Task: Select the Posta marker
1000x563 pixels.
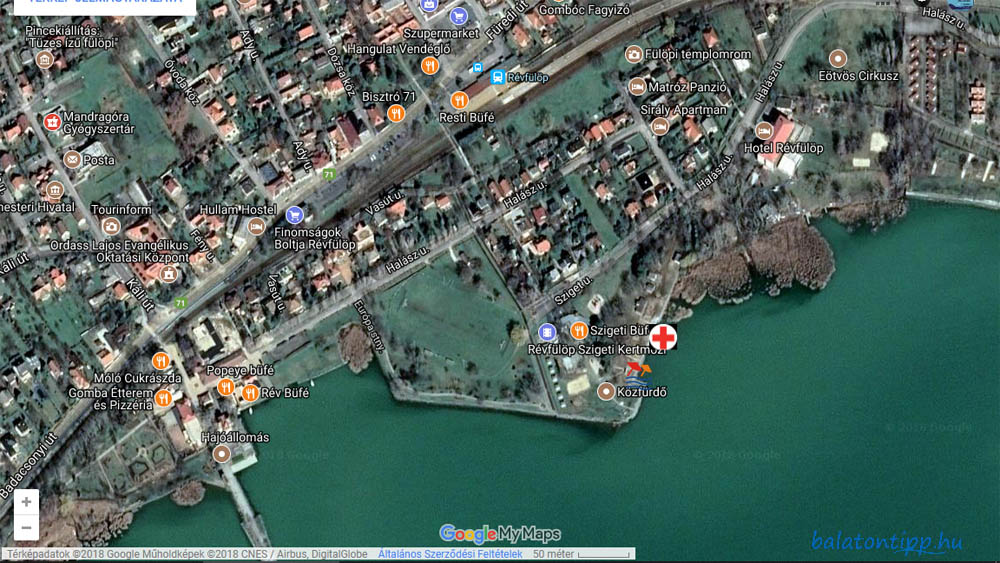Action: (x=72, y=160)
